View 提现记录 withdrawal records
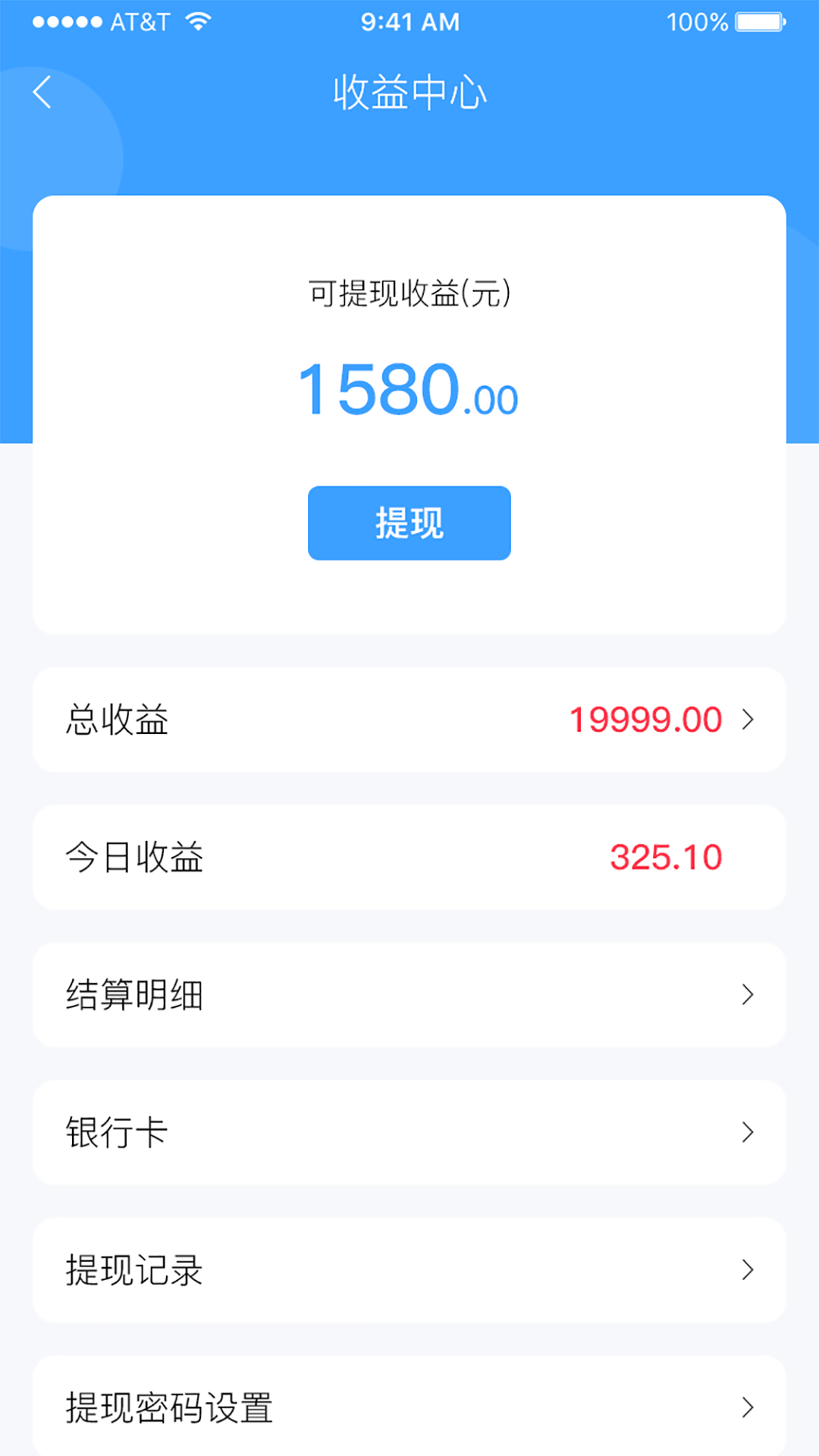This screenshot has height=1456, width=819. click(x=409, y=1270)
